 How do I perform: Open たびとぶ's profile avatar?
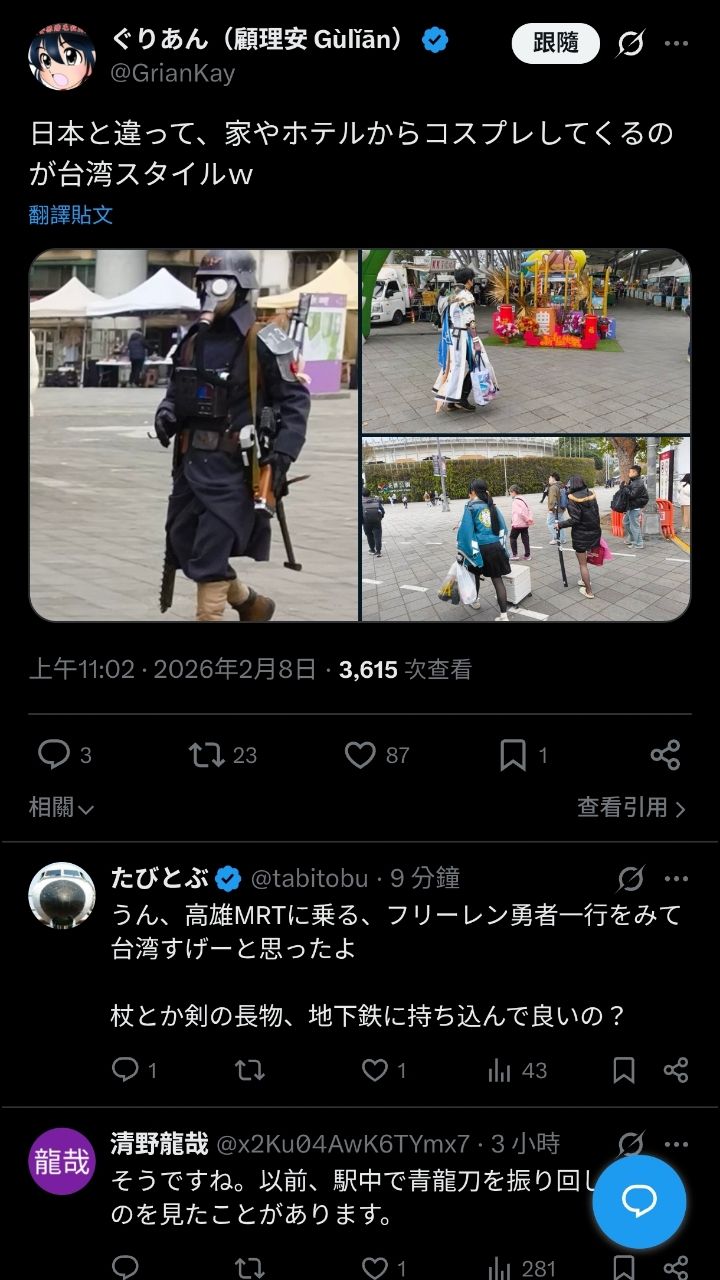coord(62,895)
